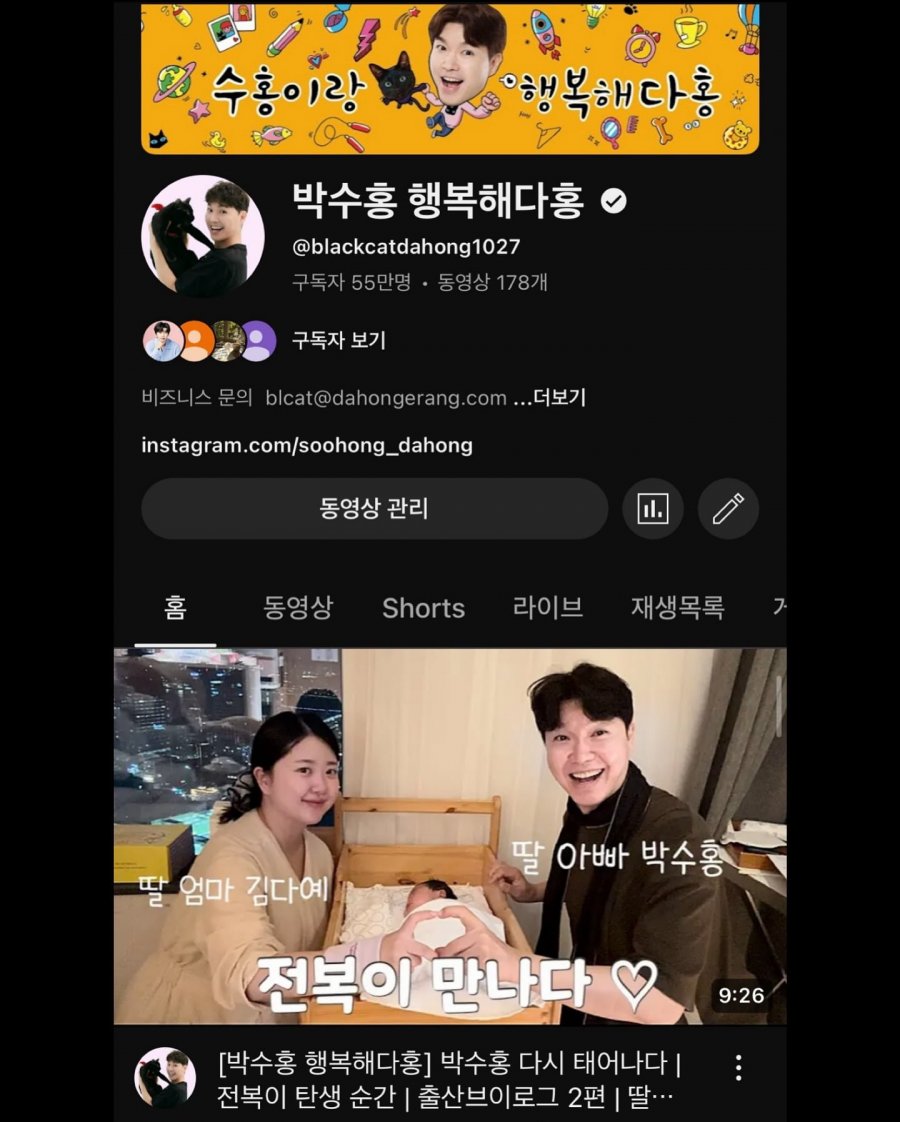
Task: Switch to the 라이브 tab
Action: [547, 607]
